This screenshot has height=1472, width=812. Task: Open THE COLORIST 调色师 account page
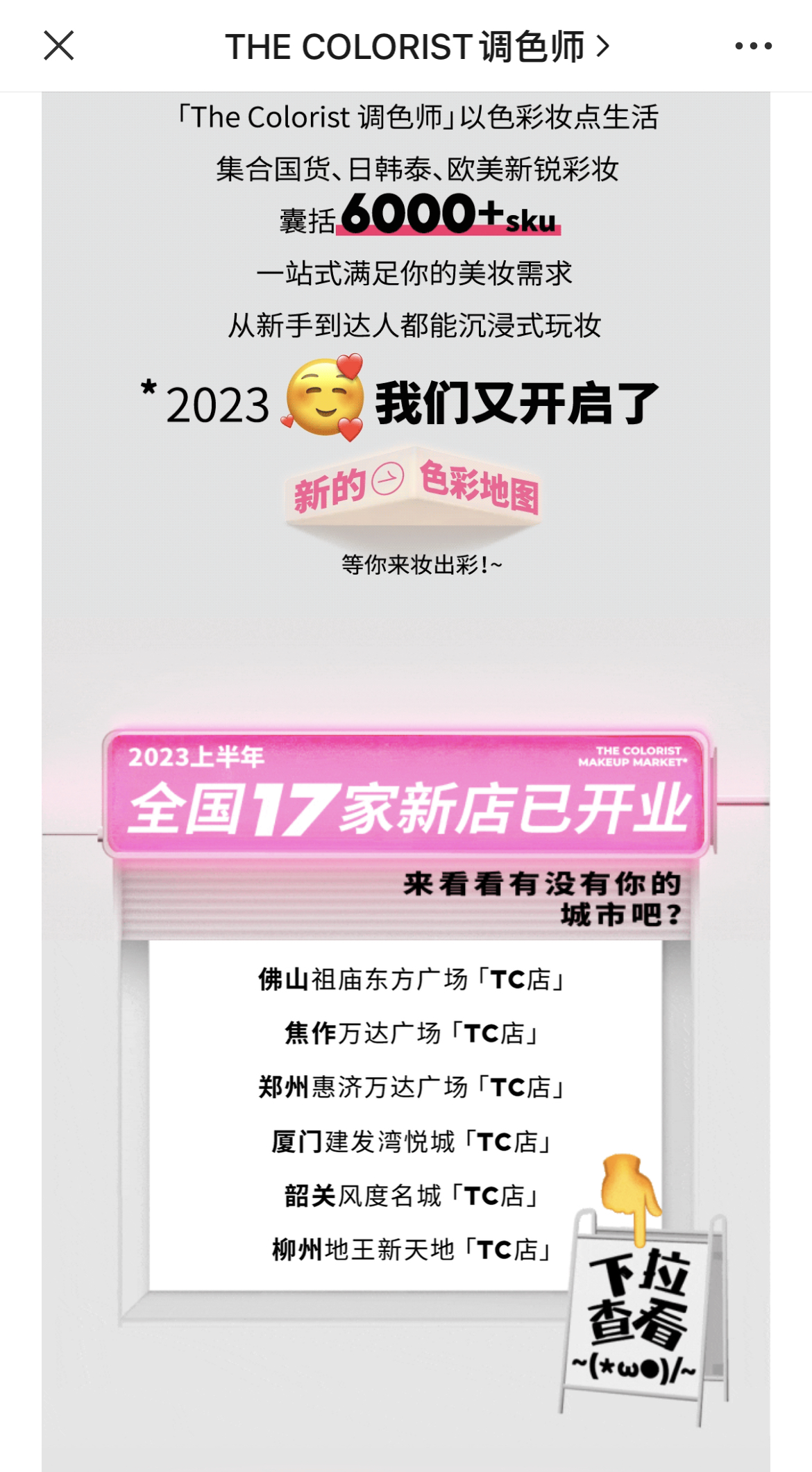[416, 46]
